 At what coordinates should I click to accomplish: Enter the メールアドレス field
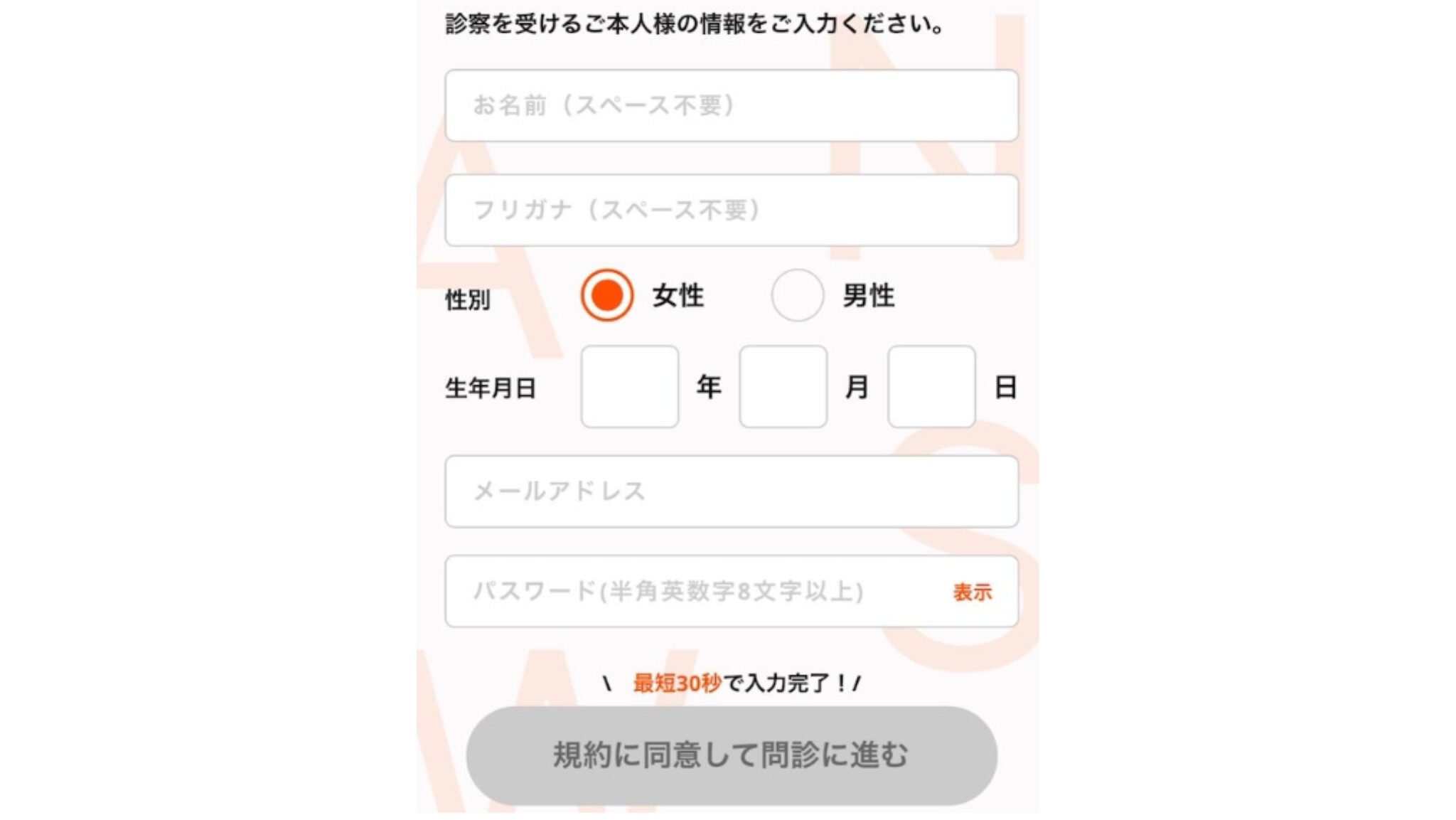(x=731, y=491)
